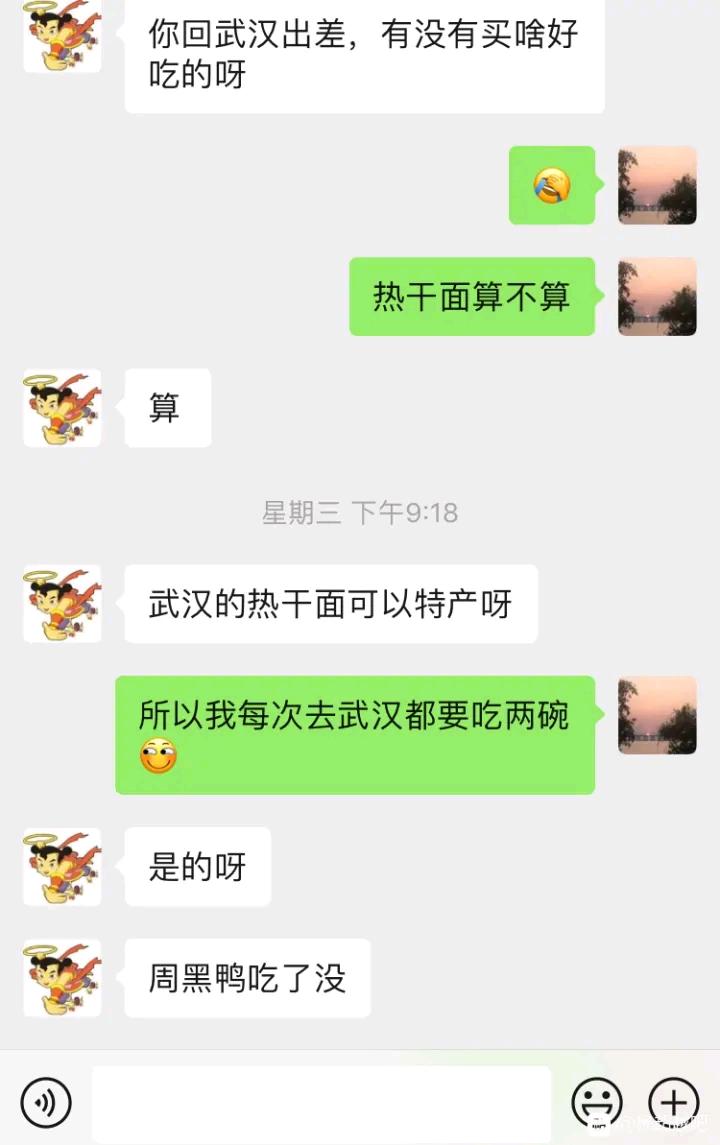720x1145 pixels.
Task: Switch to voice message input
Action: tap(46, 1103)
